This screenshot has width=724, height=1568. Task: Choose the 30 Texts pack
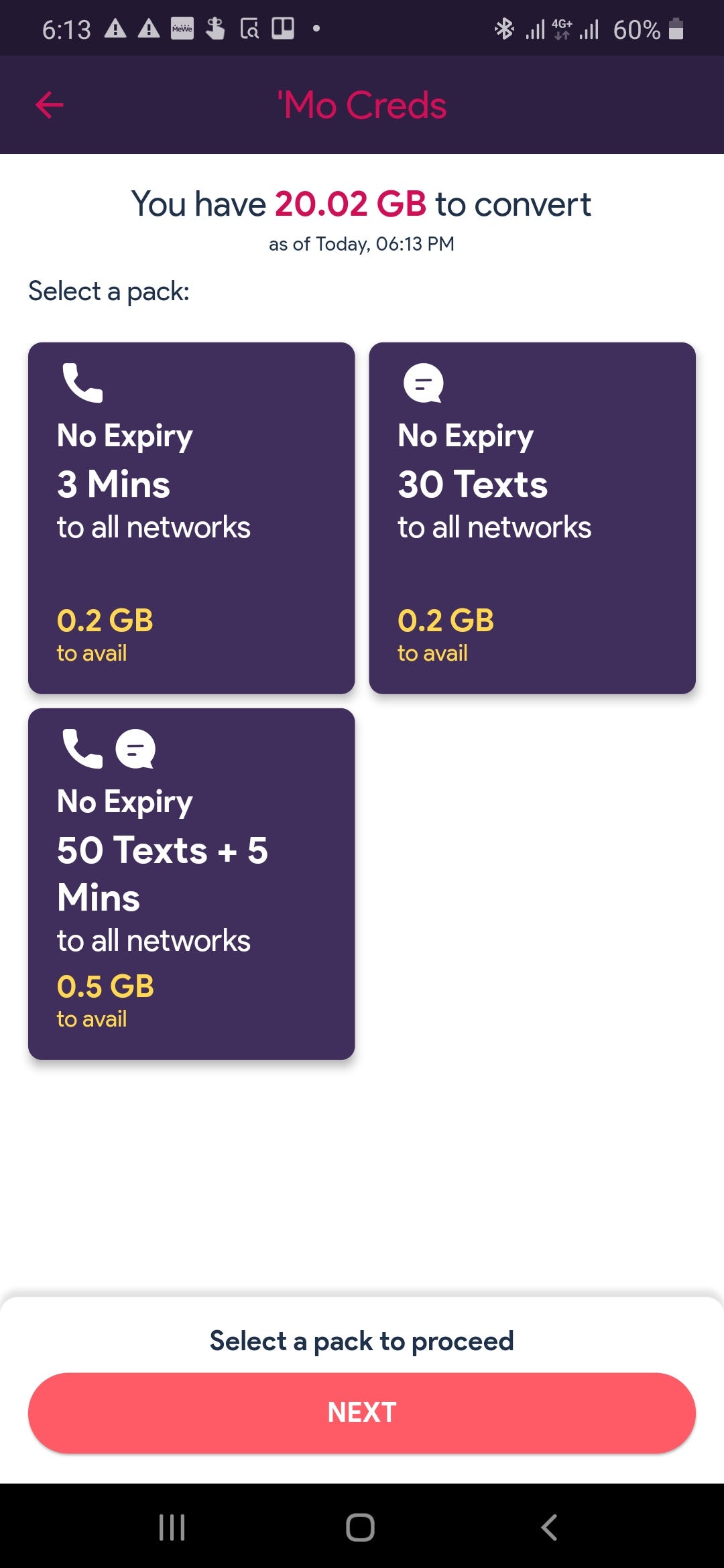click(532, 517)
